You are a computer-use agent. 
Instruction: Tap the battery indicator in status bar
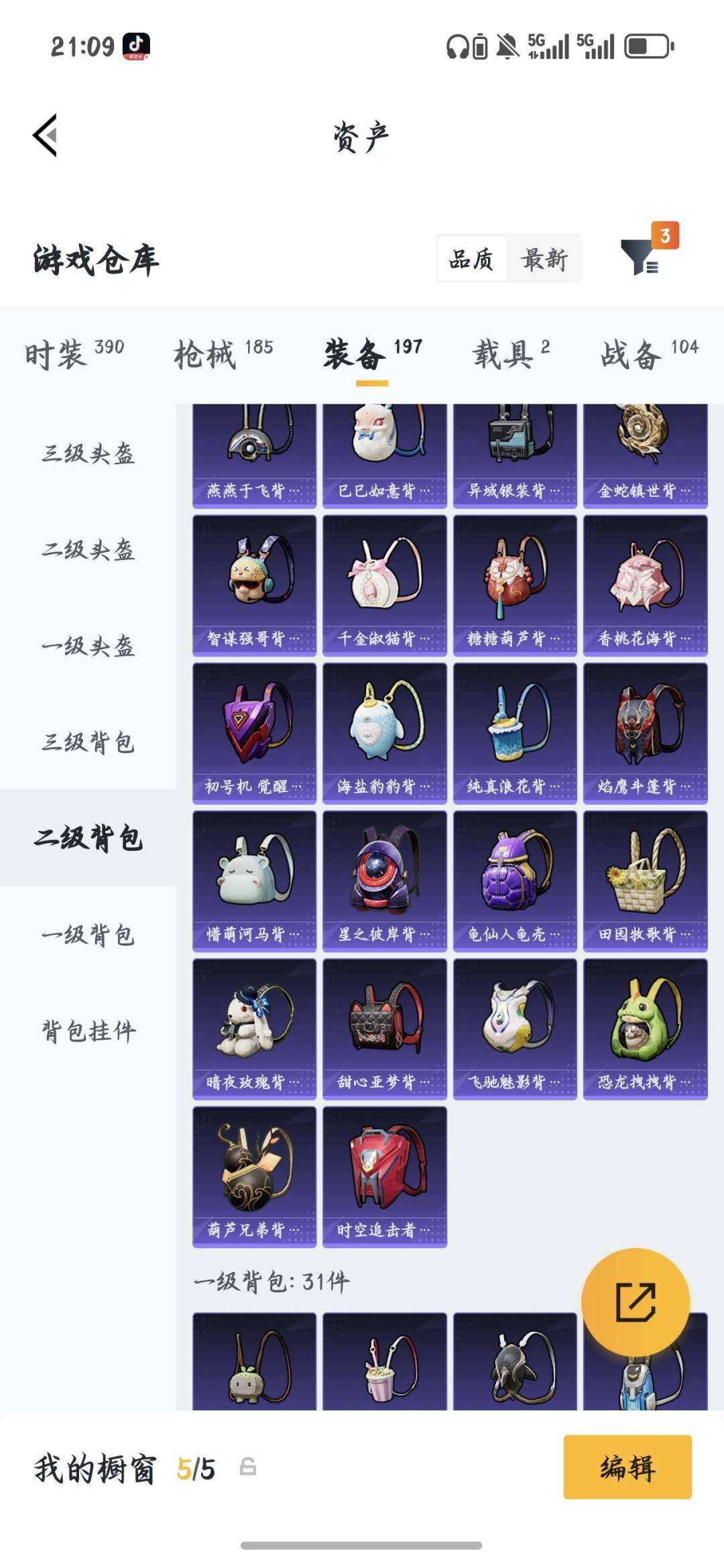(x=646, y=46)
